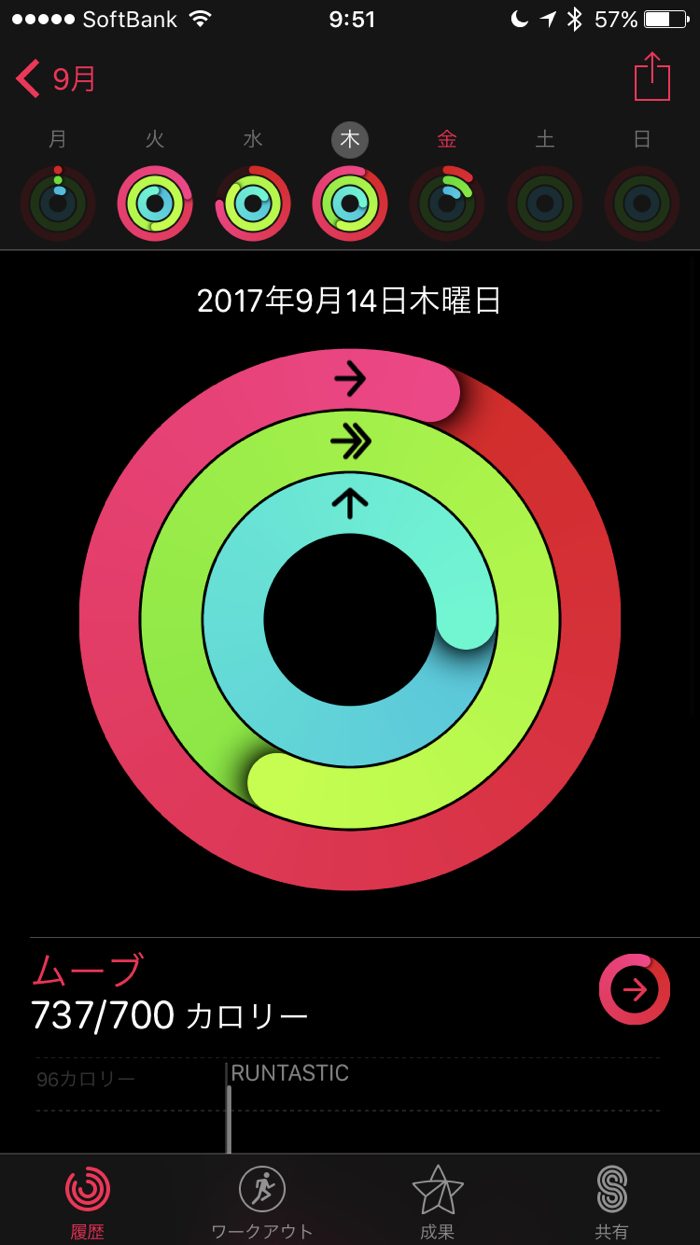Select Friday (金) activity rings
The image size is (700, 1245).
(447, 203)
